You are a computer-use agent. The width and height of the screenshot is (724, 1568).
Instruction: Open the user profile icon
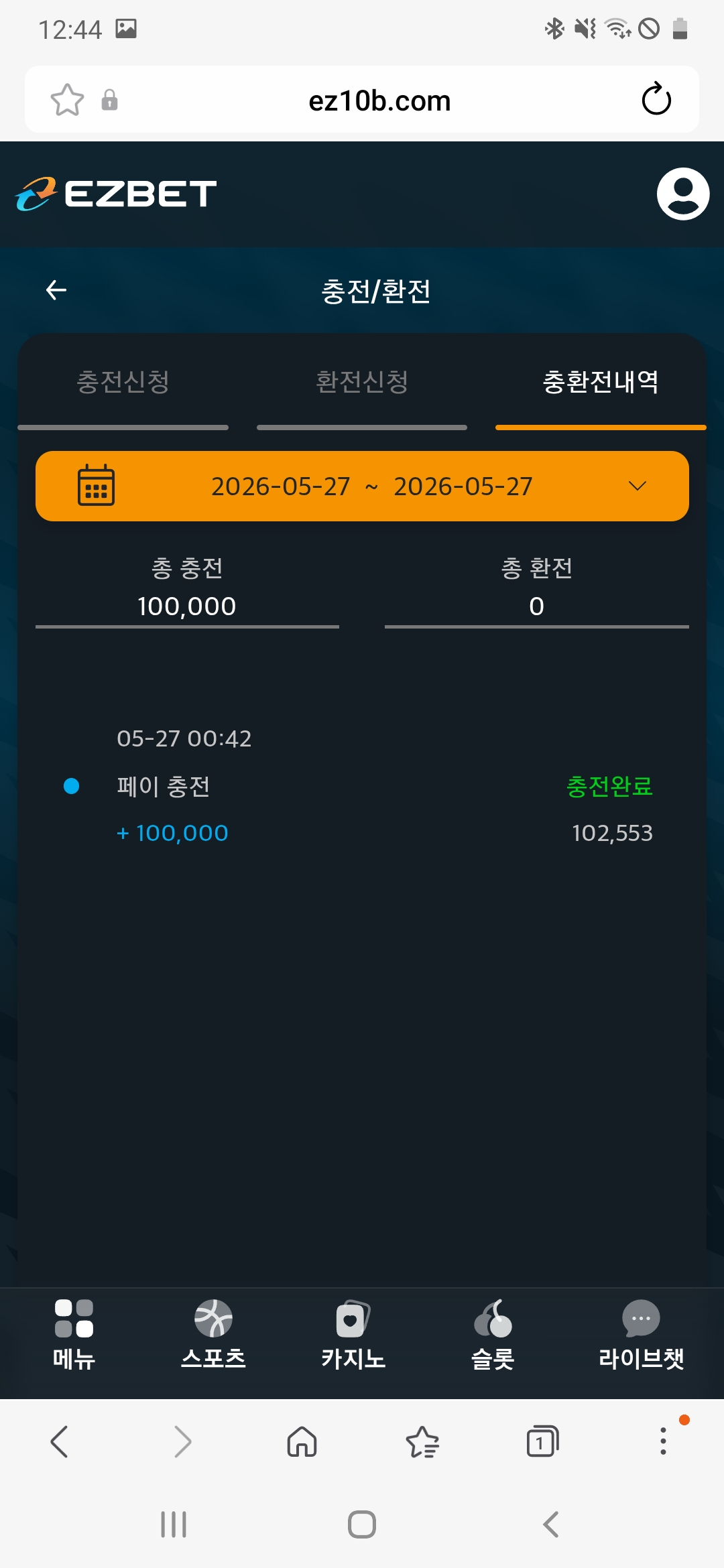pyautogui.click(x=683, y=194)
